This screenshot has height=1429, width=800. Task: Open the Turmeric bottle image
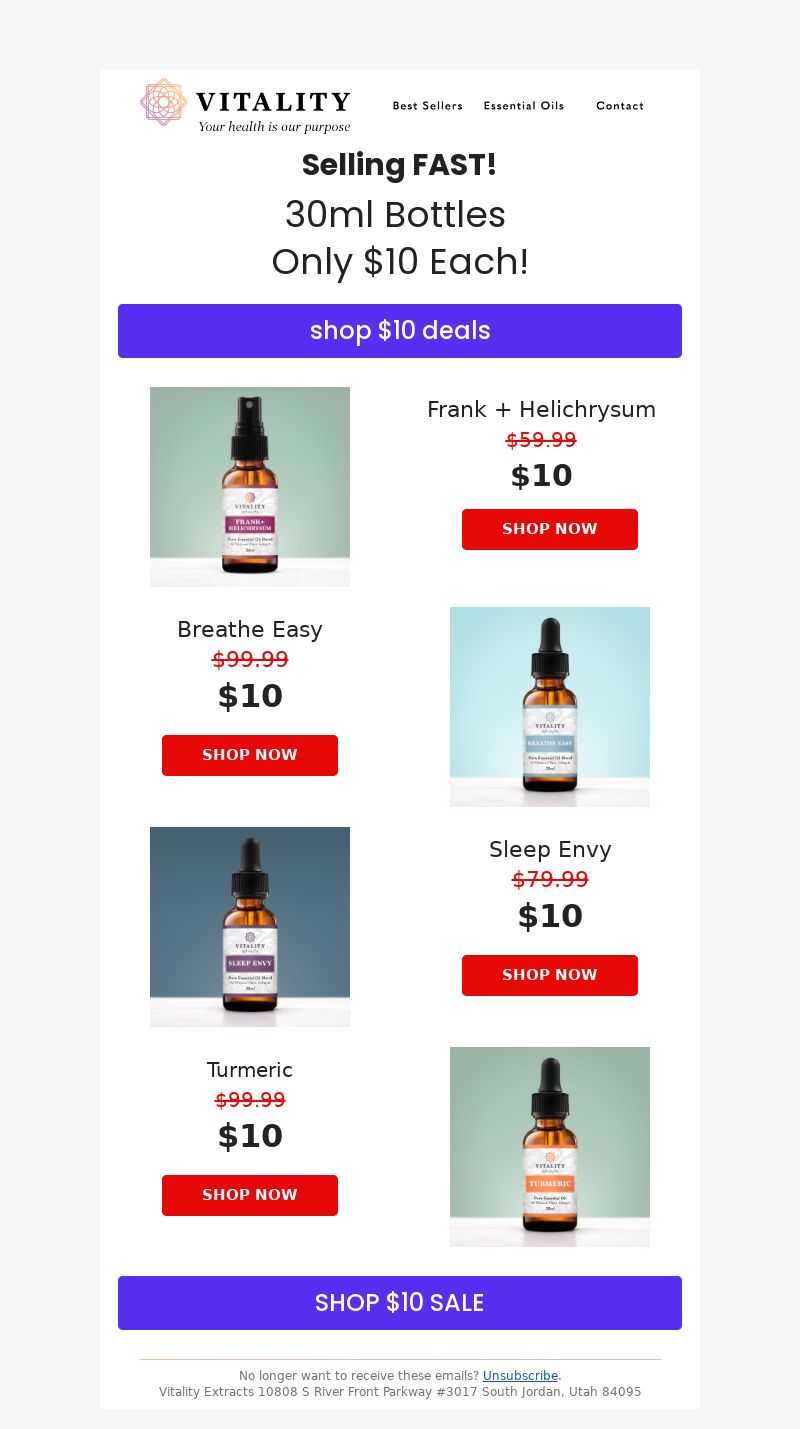click(x=550, y=1147)
